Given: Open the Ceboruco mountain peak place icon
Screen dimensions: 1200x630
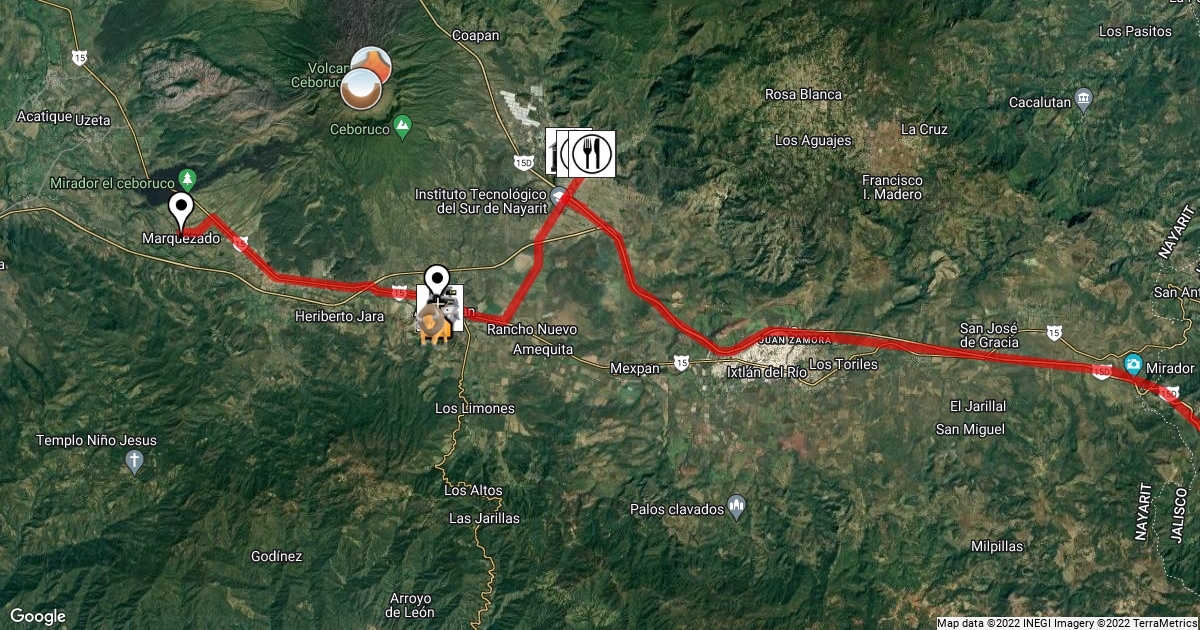Looking at the screenshot, I should tap(402, 126).
